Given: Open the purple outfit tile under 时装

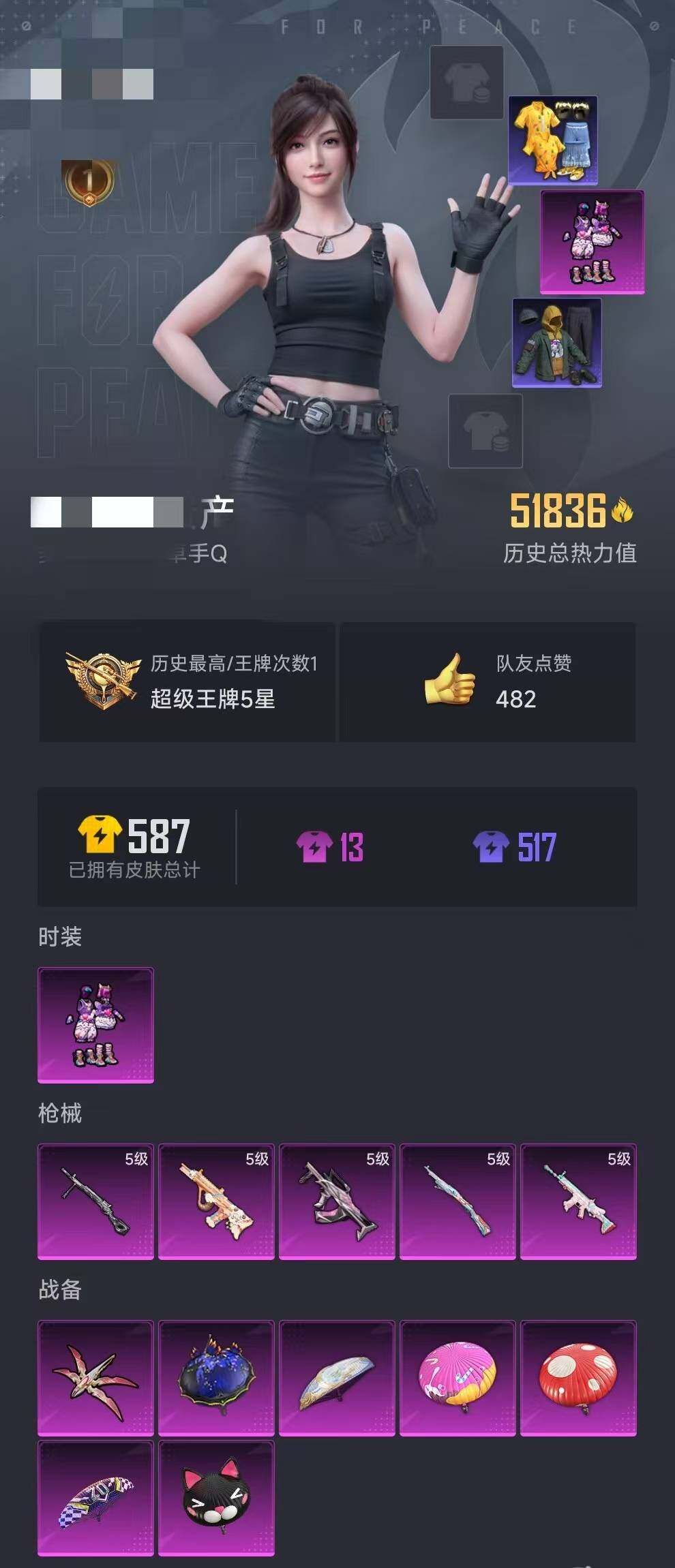Looking at the screenshot, I should pyautogui.click(x=95, y=1025).
